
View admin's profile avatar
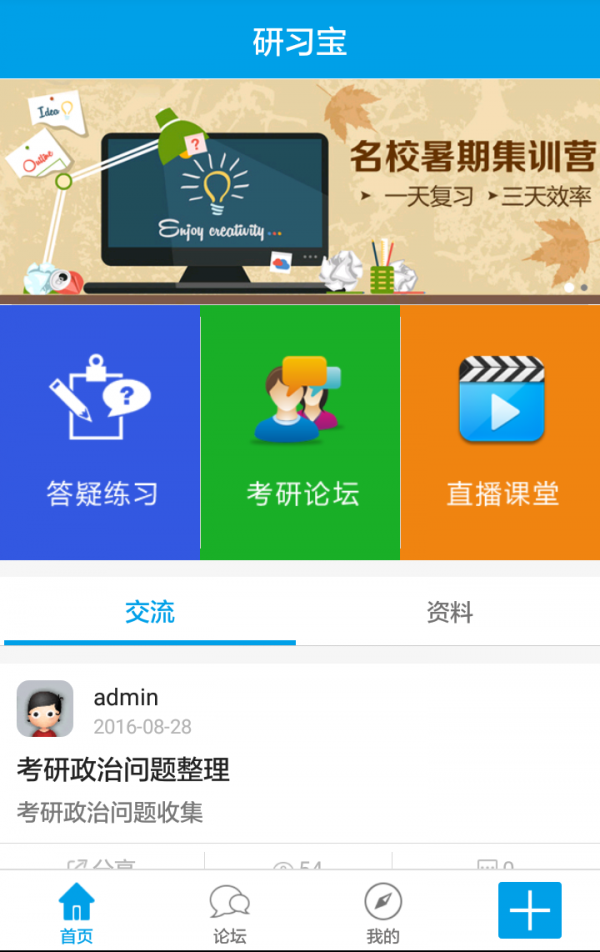45,709
